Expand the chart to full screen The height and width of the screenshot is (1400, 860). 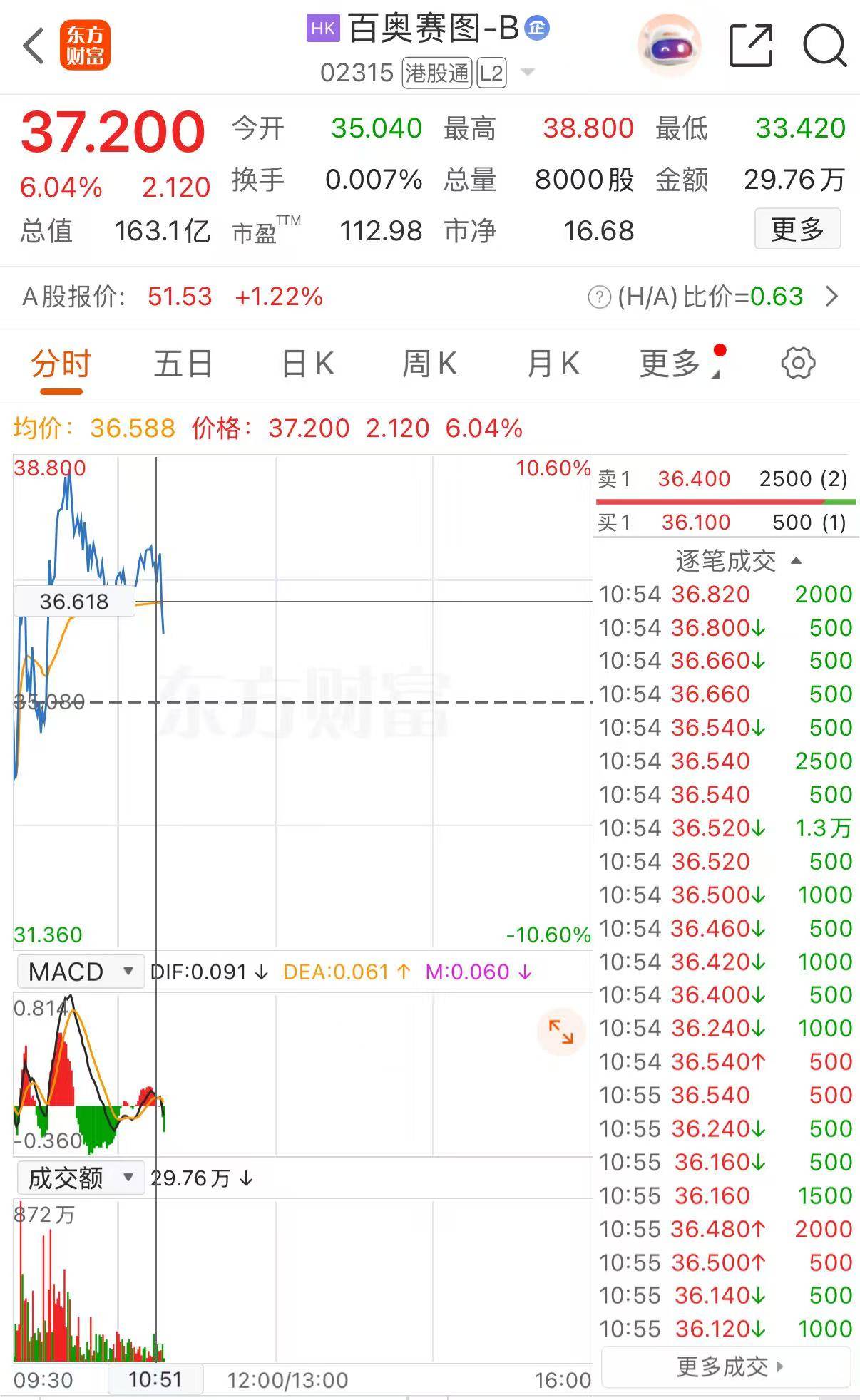560,1031
